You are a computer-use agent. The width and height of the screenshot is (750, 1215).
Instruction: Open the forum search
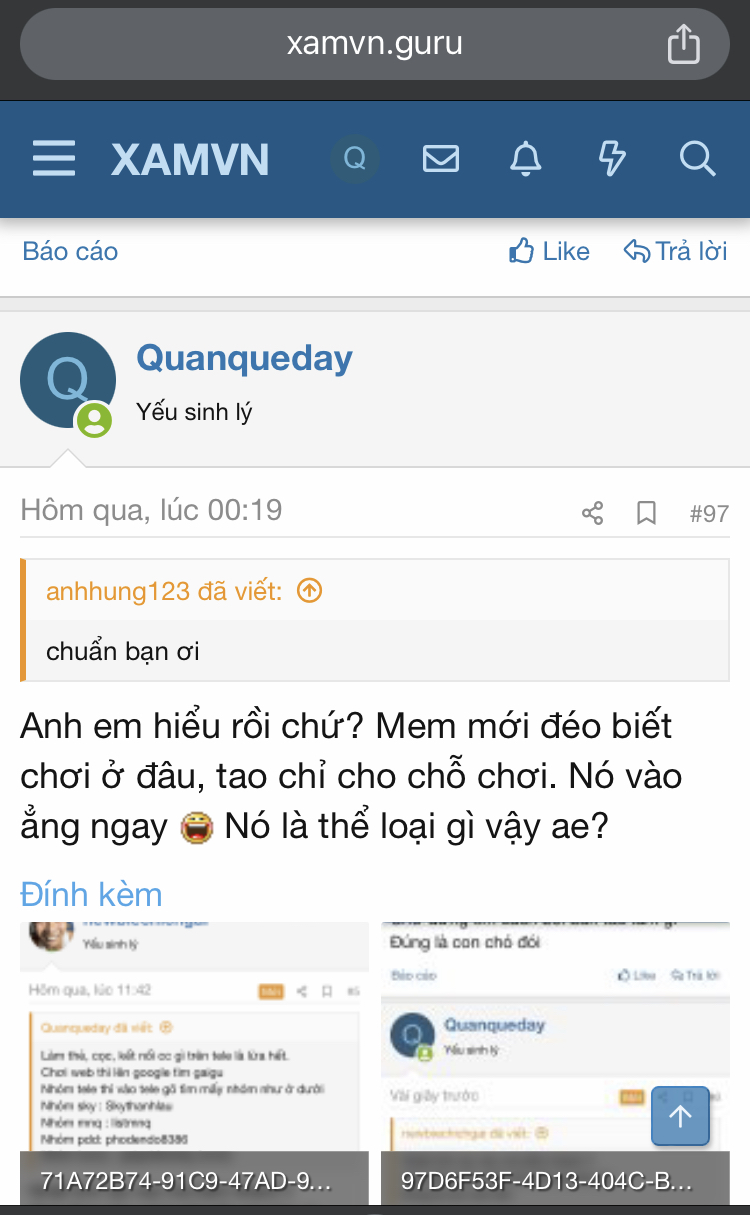696,159
